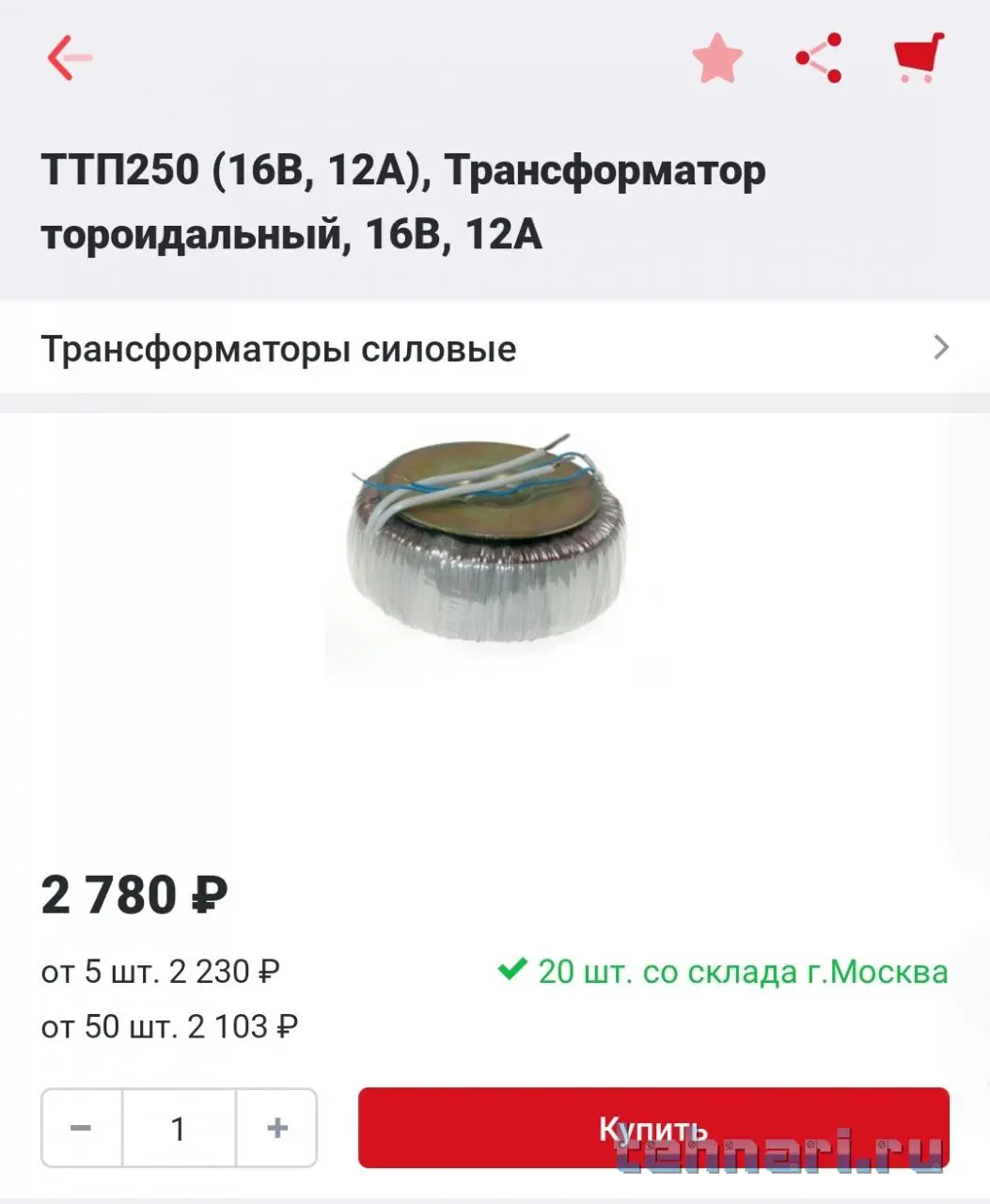Image resolution: width=990 pixels, height=1204 pixels.
Task: Open the shopping cart
Action: point(918,58)
